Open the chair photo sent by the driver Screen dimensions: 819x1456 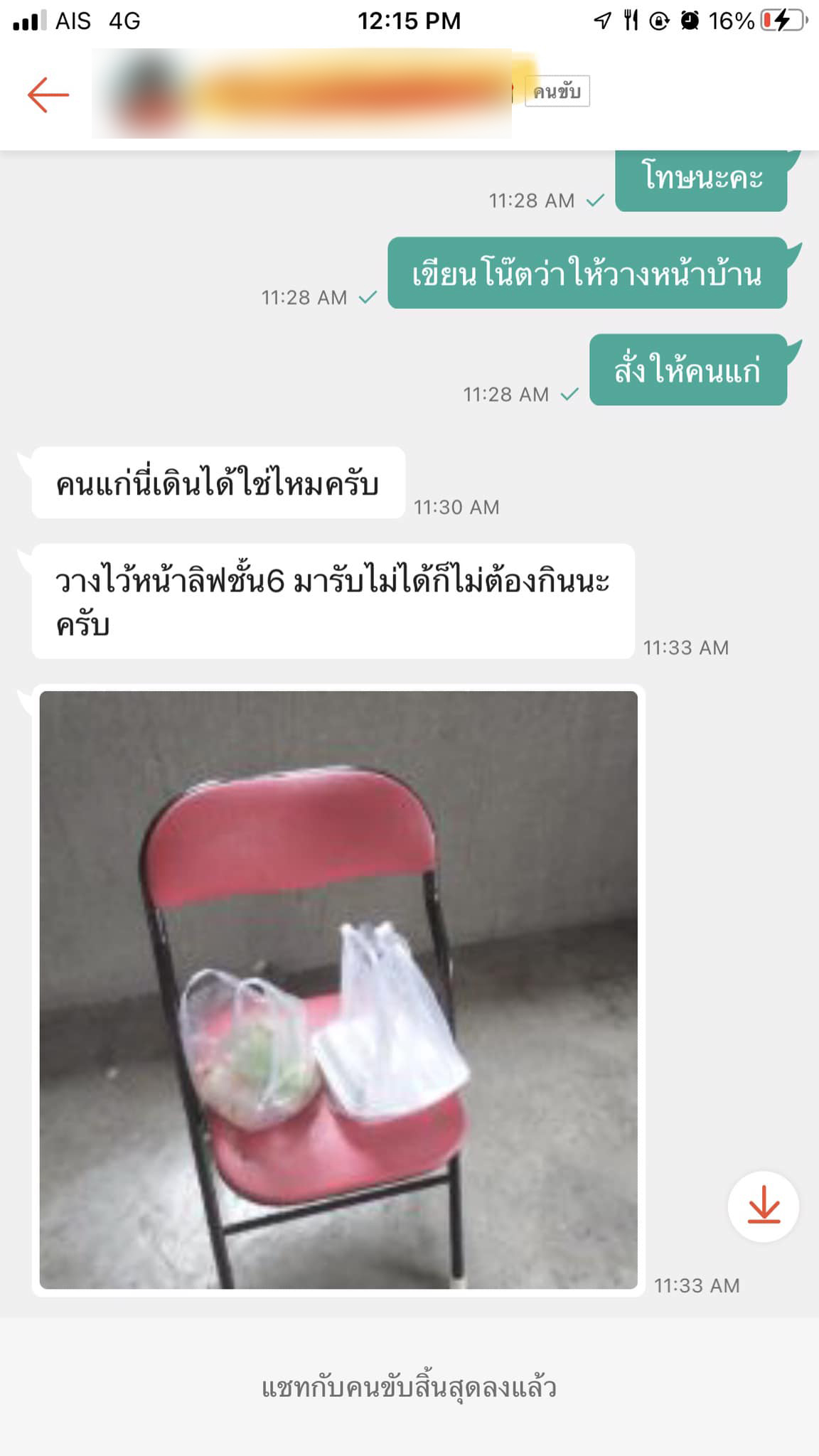pos(338,990)
